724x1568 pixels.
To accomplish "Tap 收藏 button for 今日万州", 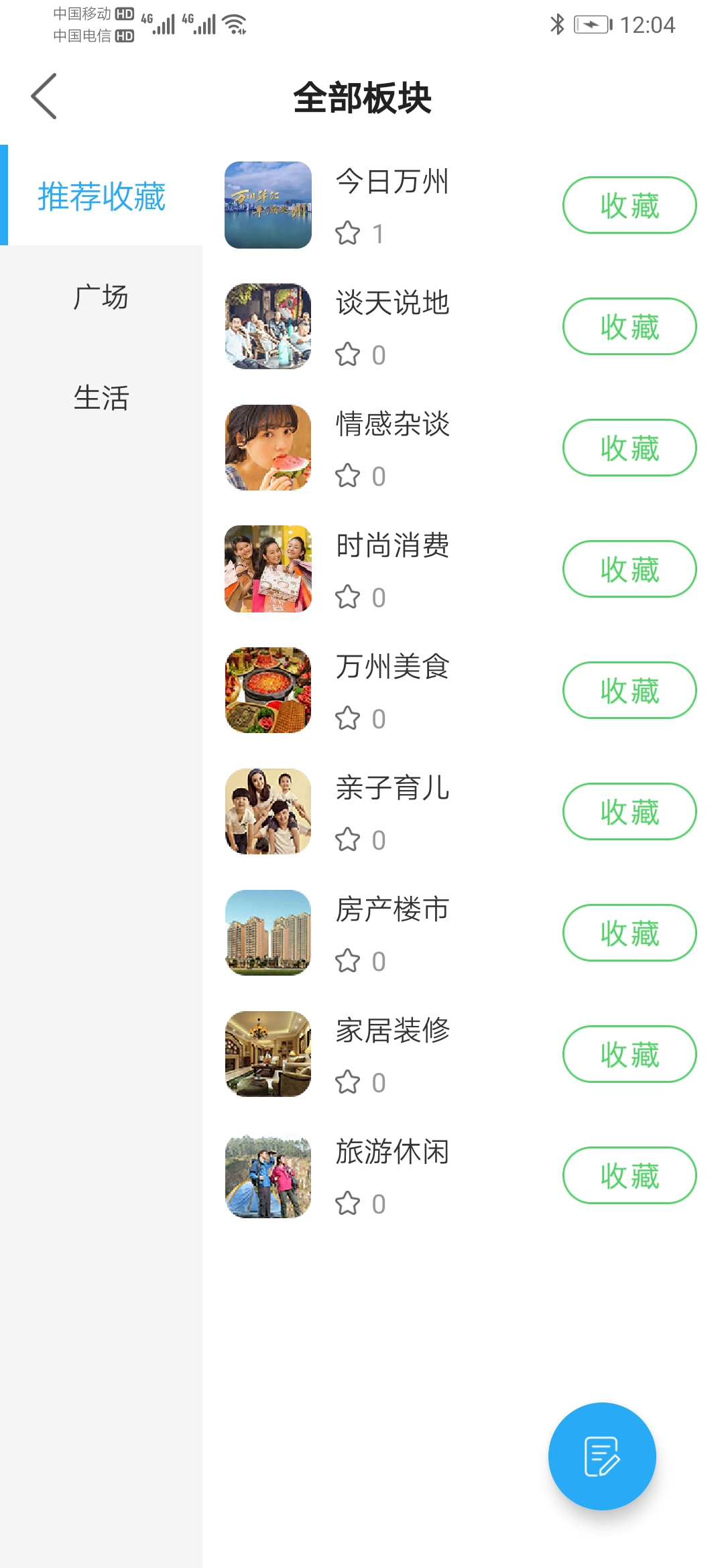I will pyautogui.click(x=629, y=205).
